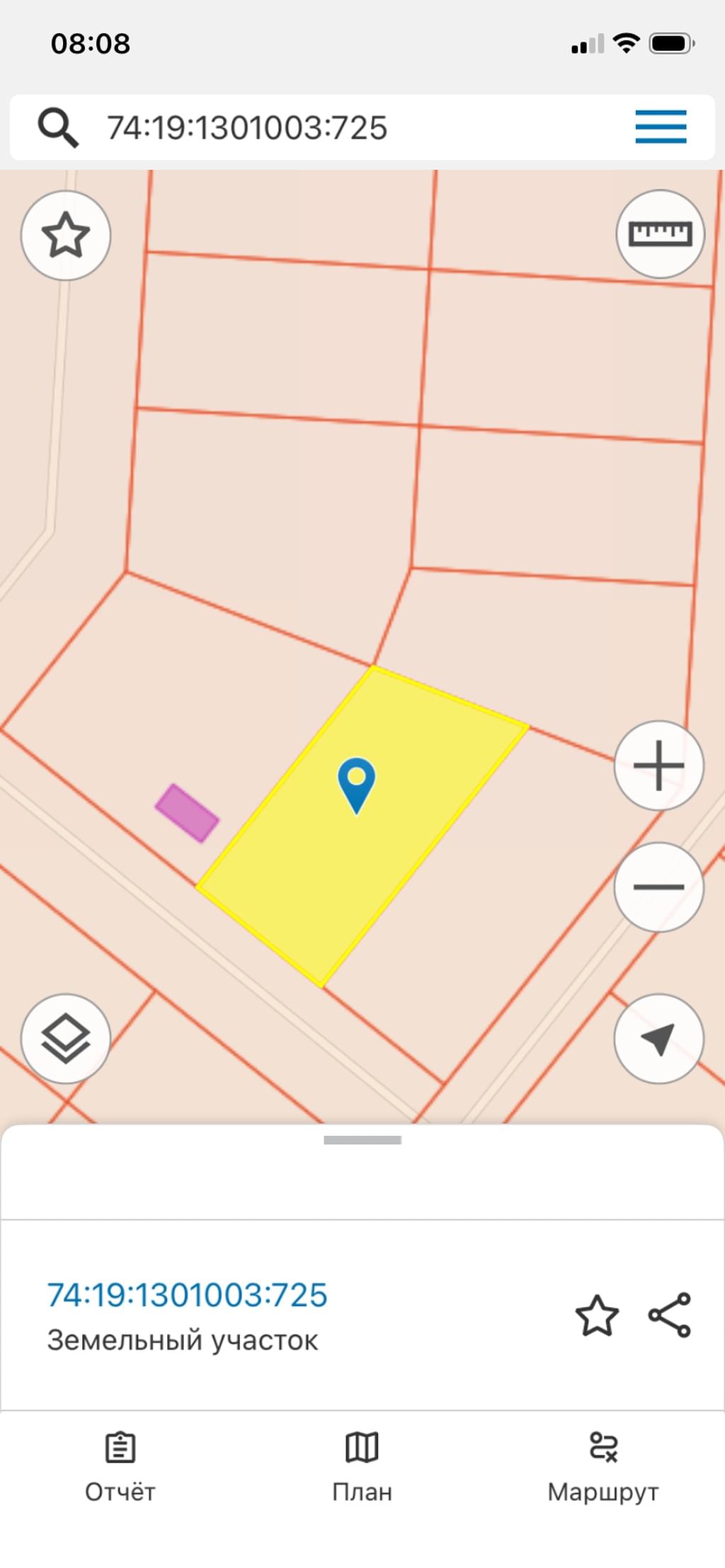Open the map layers selector
This screenshot has height=1568, width=725.
[x=66, y=1039]
